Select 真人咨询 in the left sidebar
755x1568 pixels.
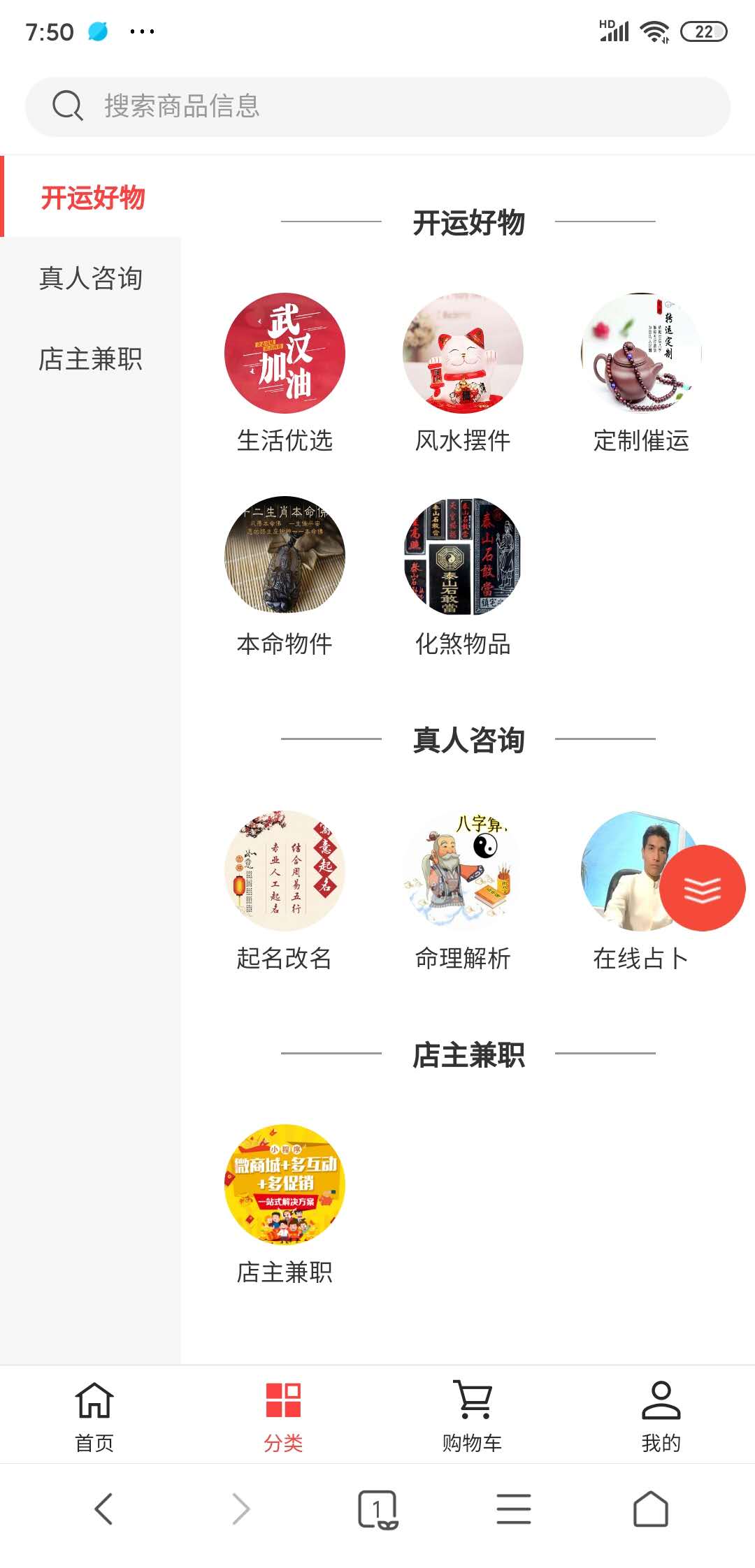coord(91,278)
